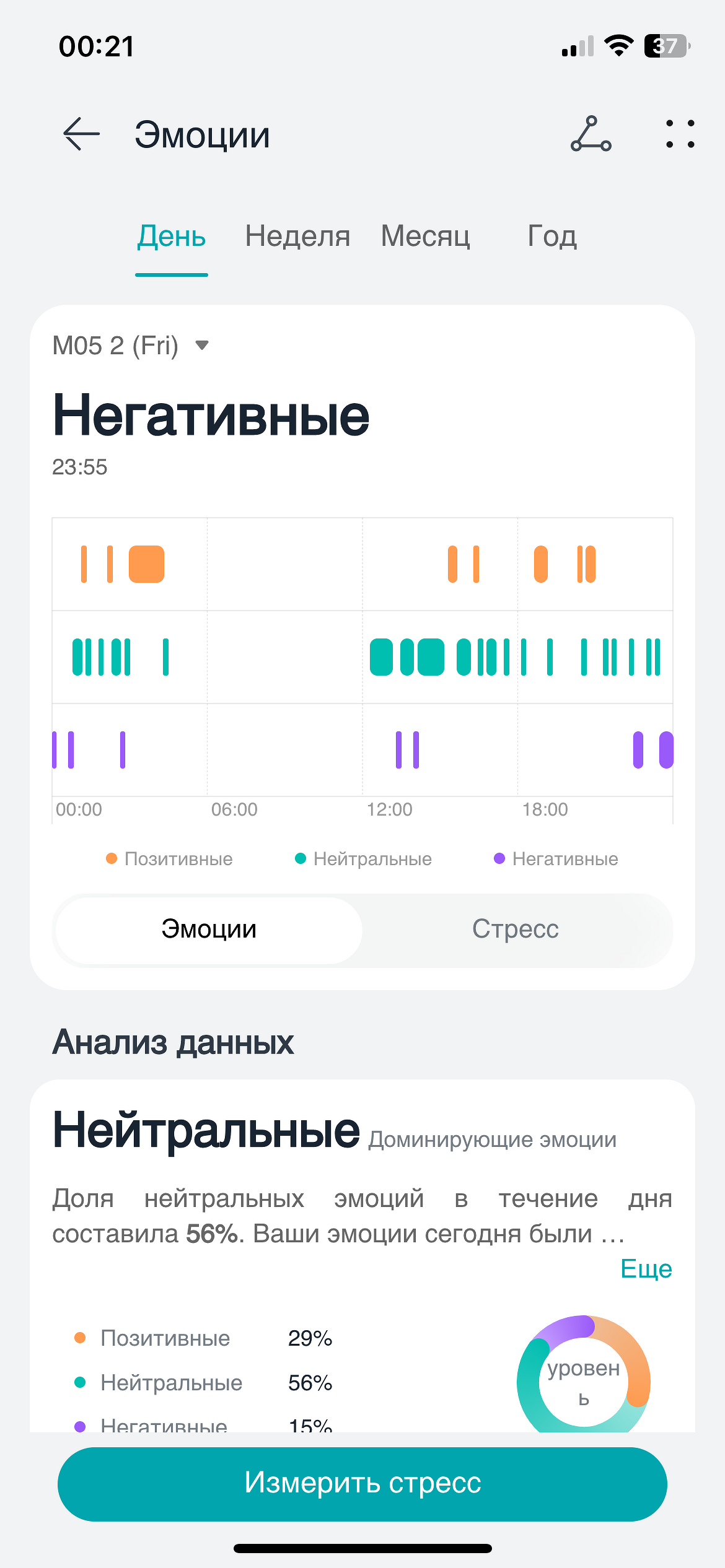Tap Измерить стресс button
Viewport: 725px width, 1568px height.
pos(362,1483)
